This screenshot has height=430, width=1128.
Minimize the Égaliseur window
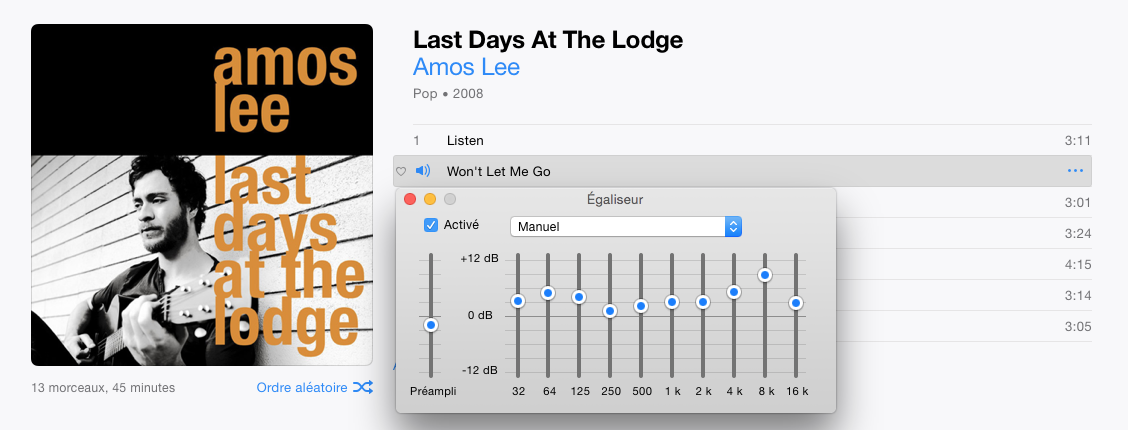pyautogui.click(x=430, y=200)
